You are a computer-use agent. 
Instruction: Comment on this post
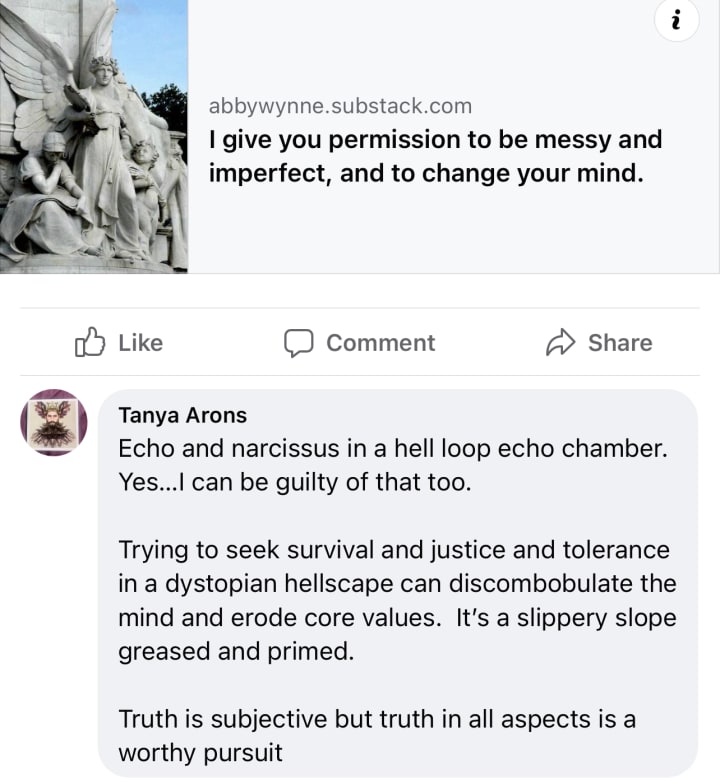pos(360,343)
